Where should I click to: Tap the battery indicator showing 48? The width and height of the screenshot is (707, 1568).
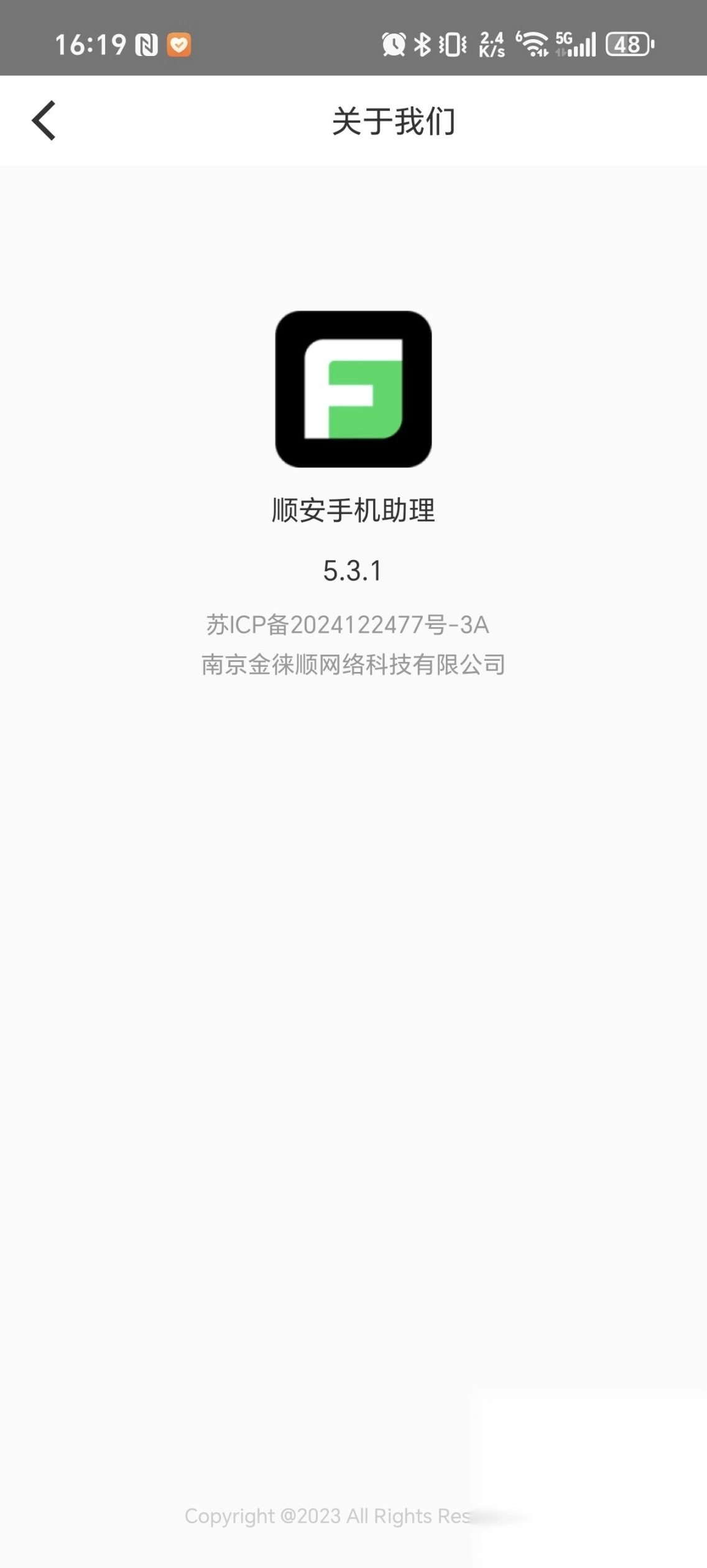[x=627, y=45]
